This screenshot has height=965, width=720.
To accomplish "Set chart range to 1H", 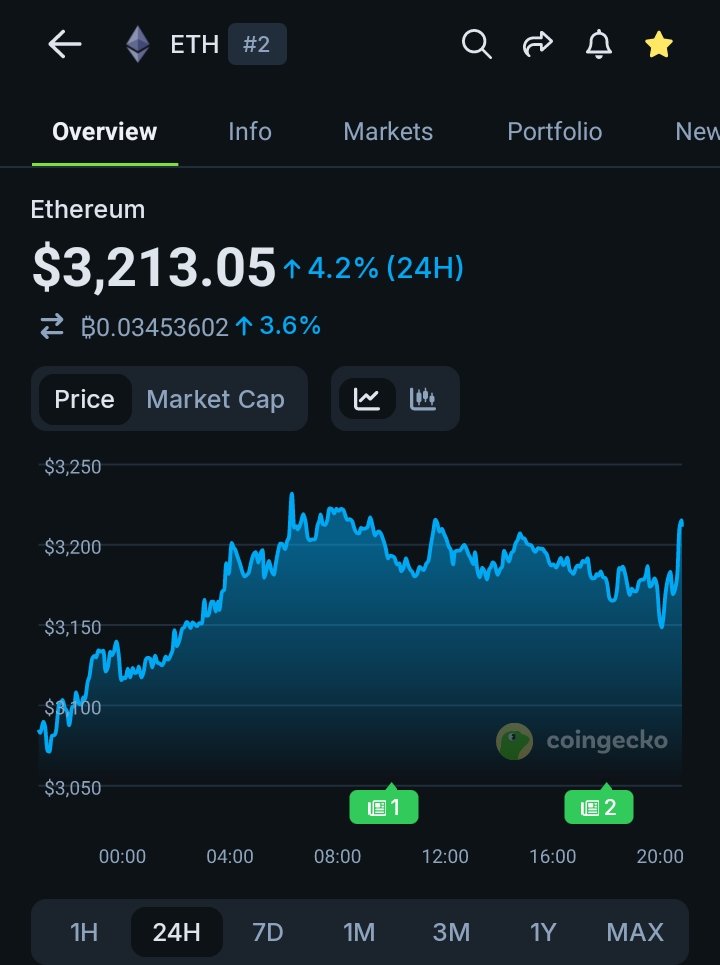I will click(x=84, y=932).
